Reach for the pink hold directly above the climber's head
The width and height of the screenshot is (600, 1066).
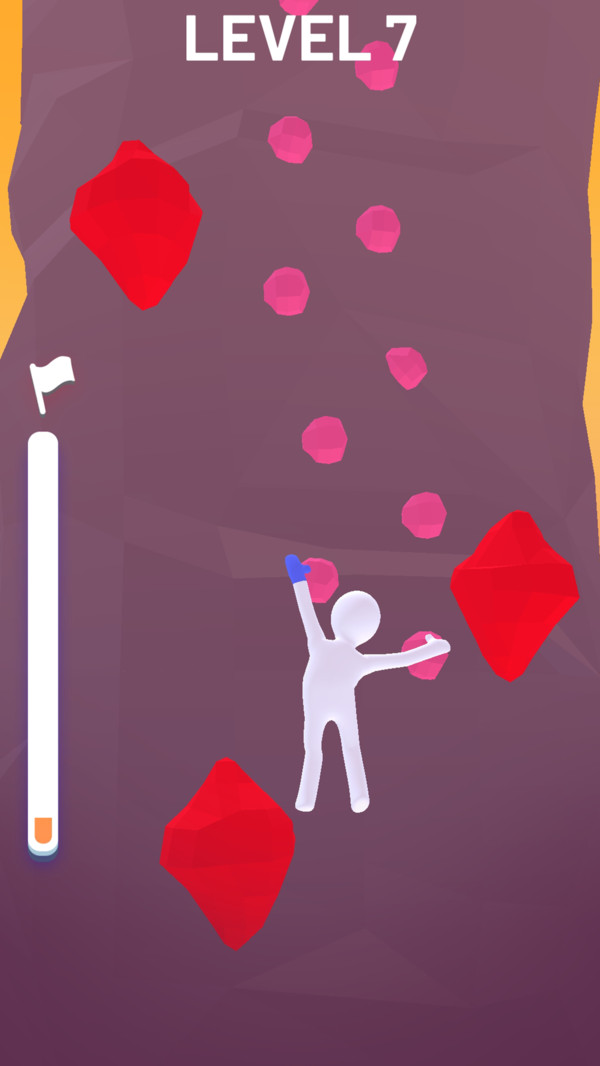[325, 440]
